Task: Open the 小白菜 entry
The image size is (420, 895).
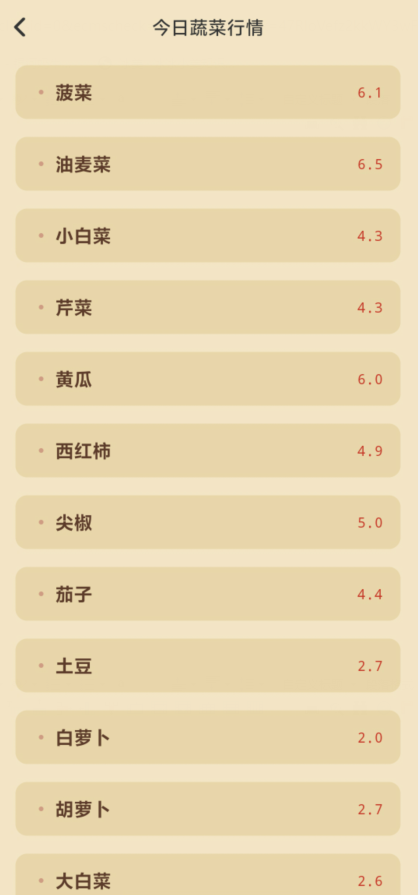Action: (x=208, y=235)
